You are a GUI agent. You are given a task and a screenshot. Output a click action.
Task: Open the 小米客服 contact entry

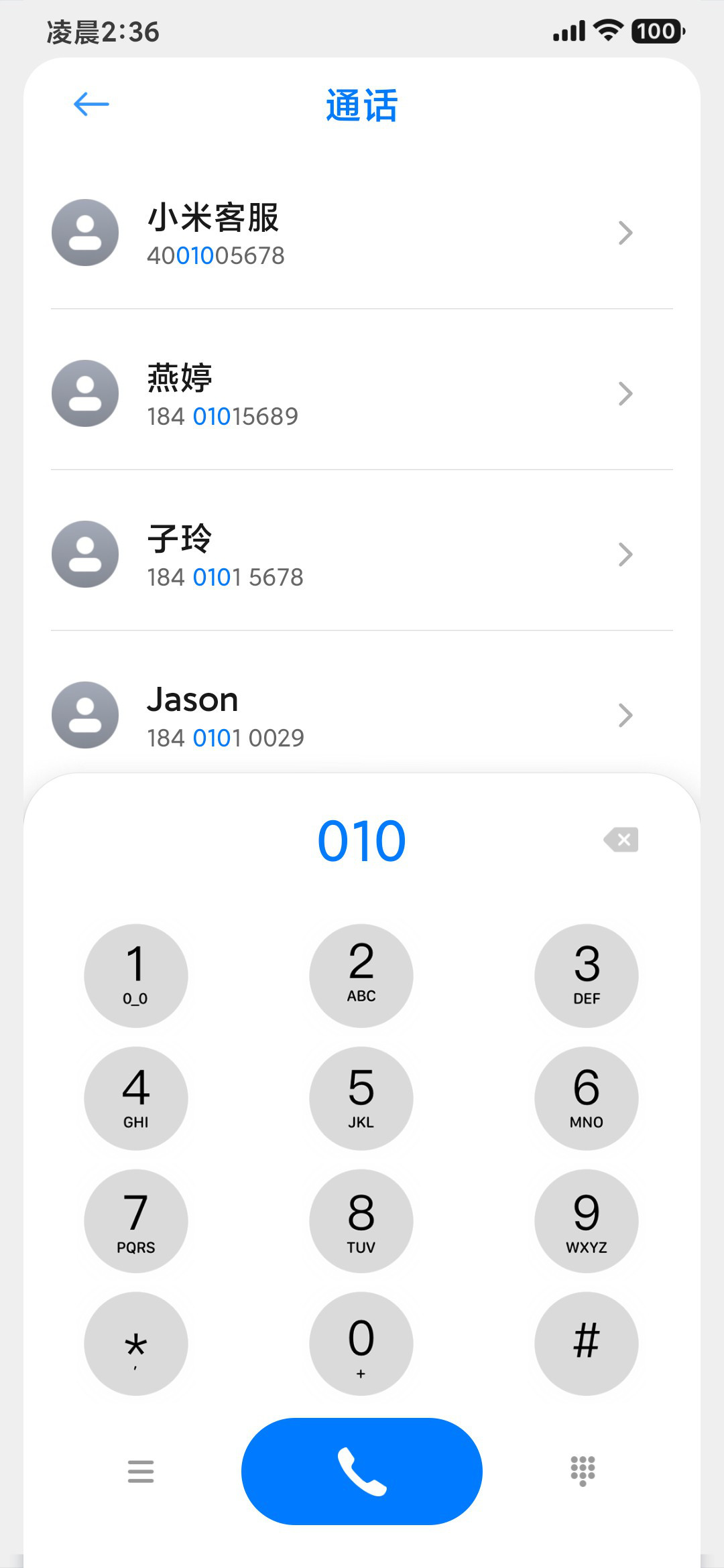point(362,233)
